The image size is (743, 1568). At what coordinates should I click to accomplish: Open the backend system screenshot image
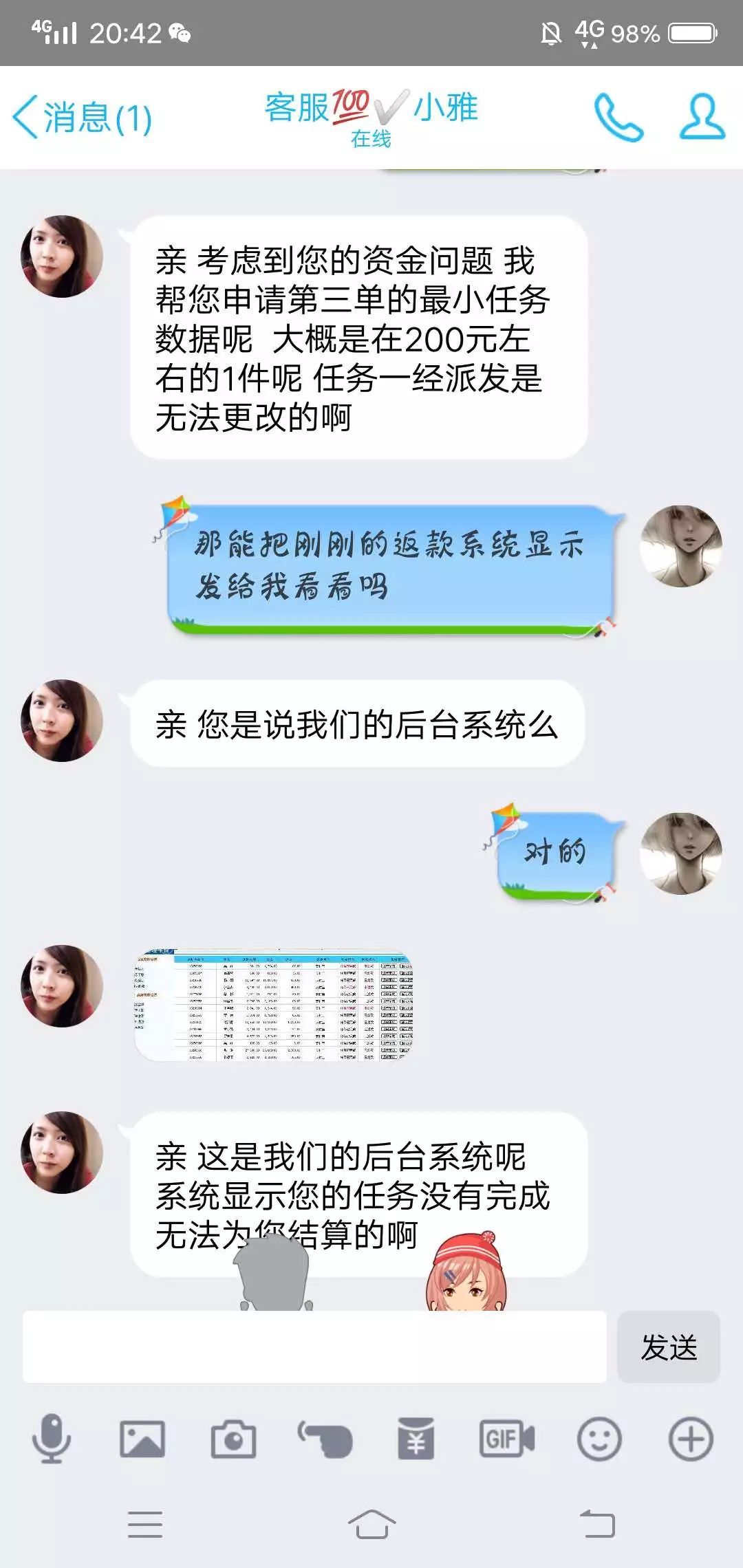[x=274, y=1005]
